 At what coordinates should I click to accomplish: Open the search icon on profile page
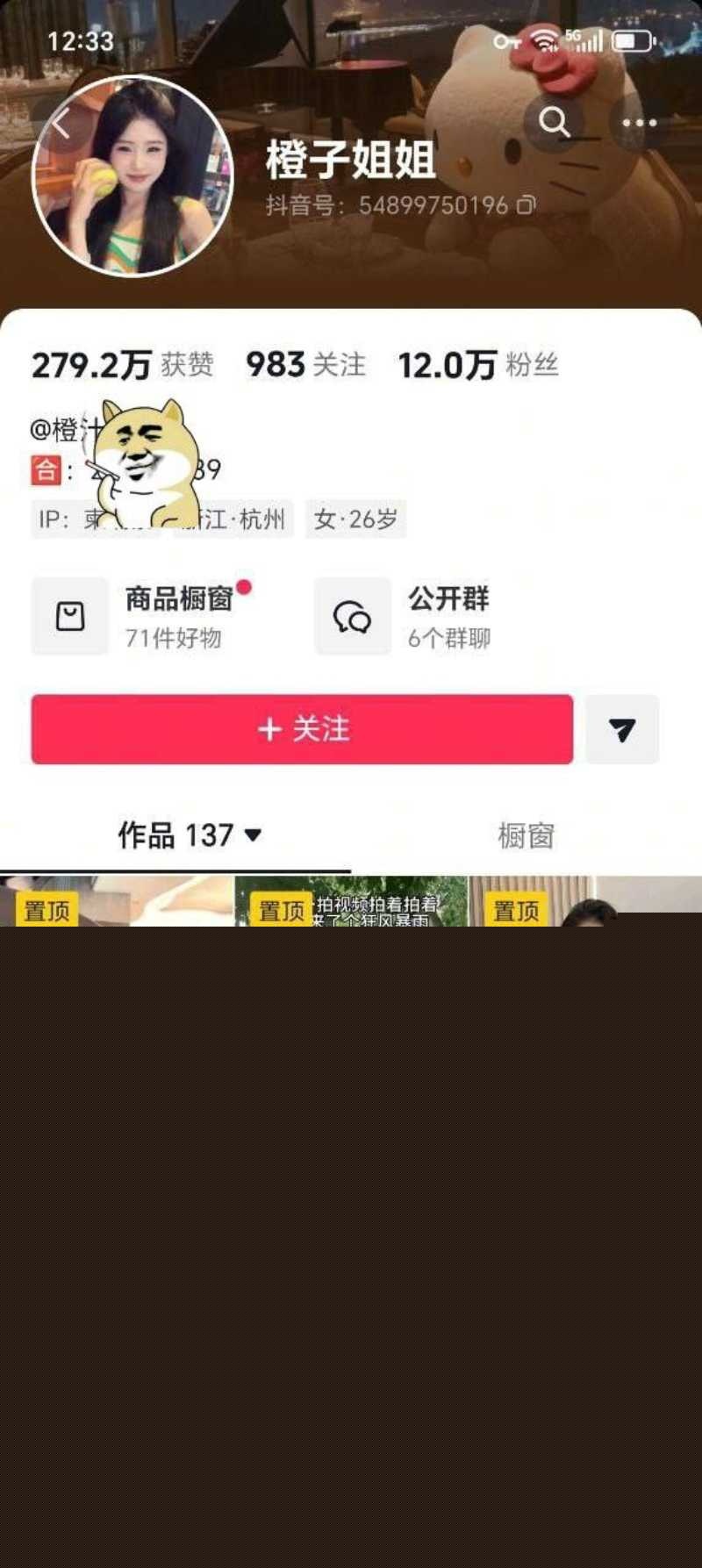tap(555, 123)
